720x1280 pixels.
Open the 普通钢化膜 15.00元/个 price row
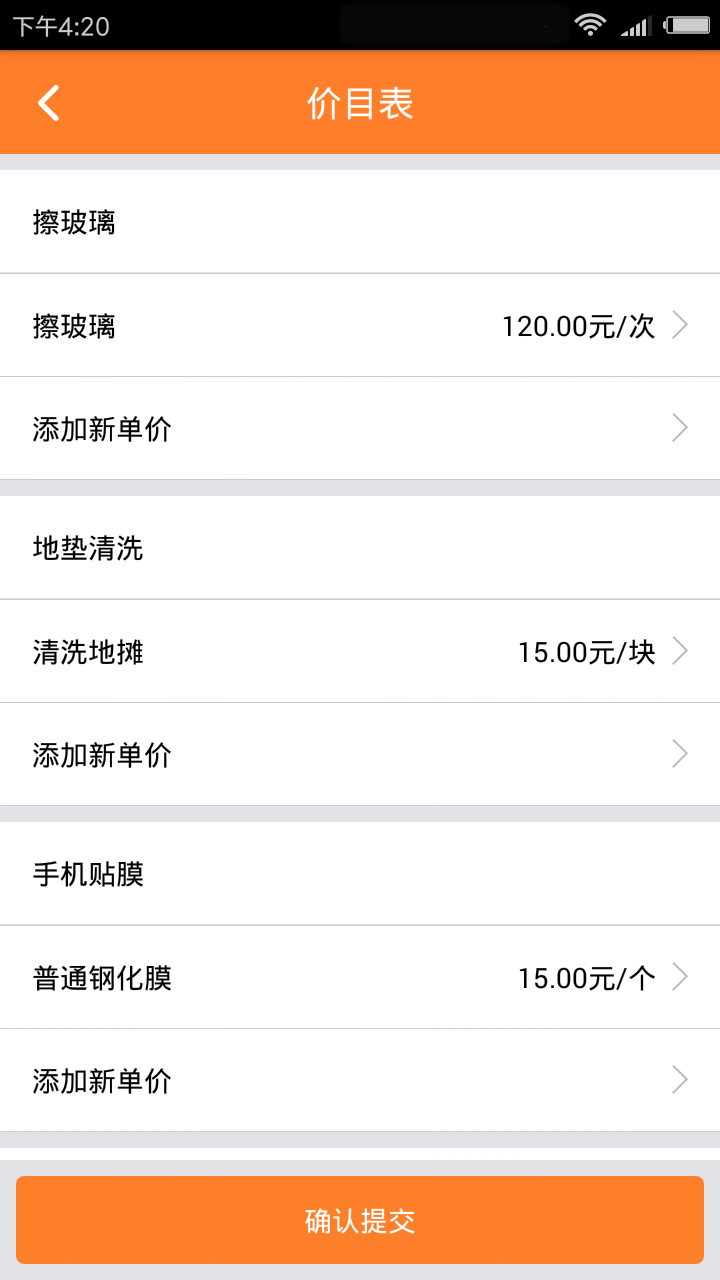(360, 978)
